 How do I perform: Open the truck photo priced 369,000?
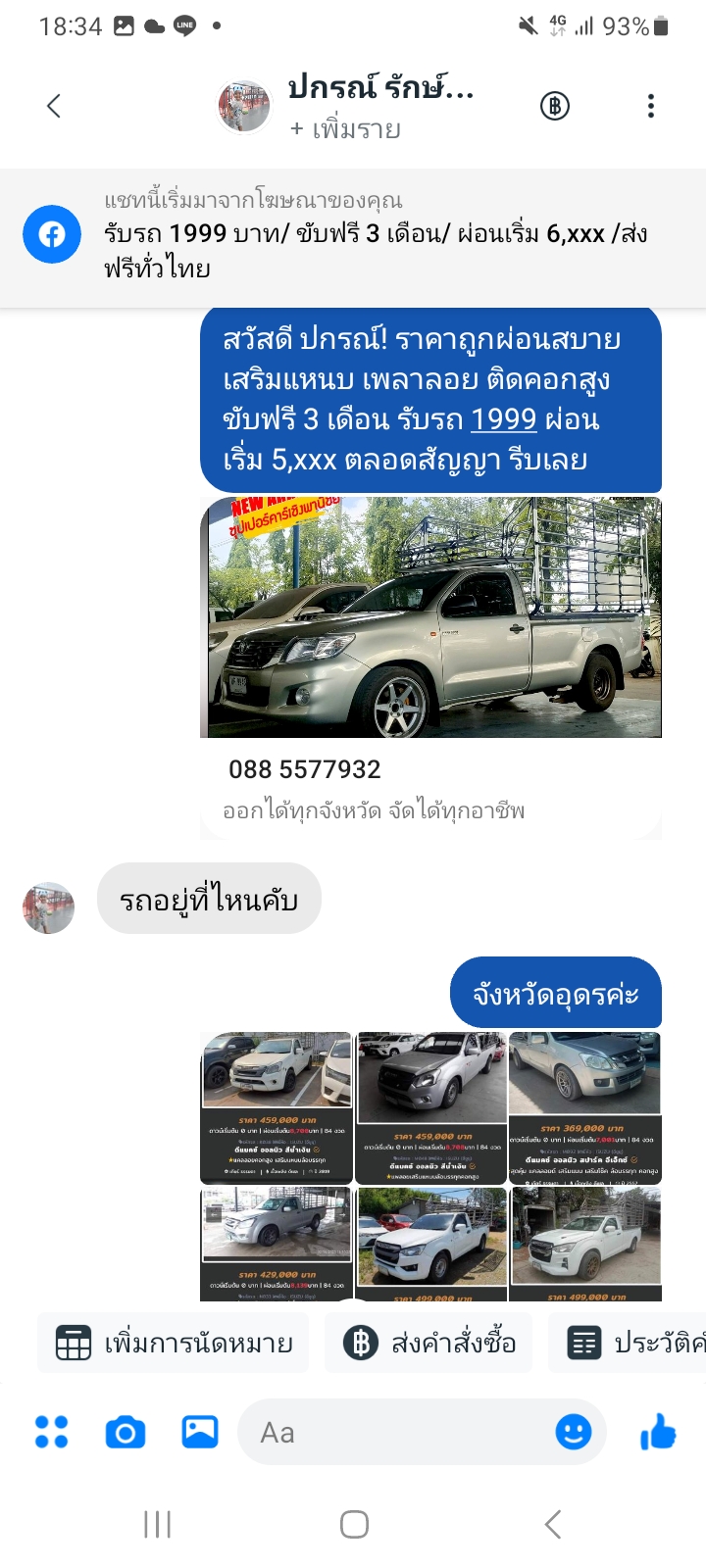(x=584, y=1107)
